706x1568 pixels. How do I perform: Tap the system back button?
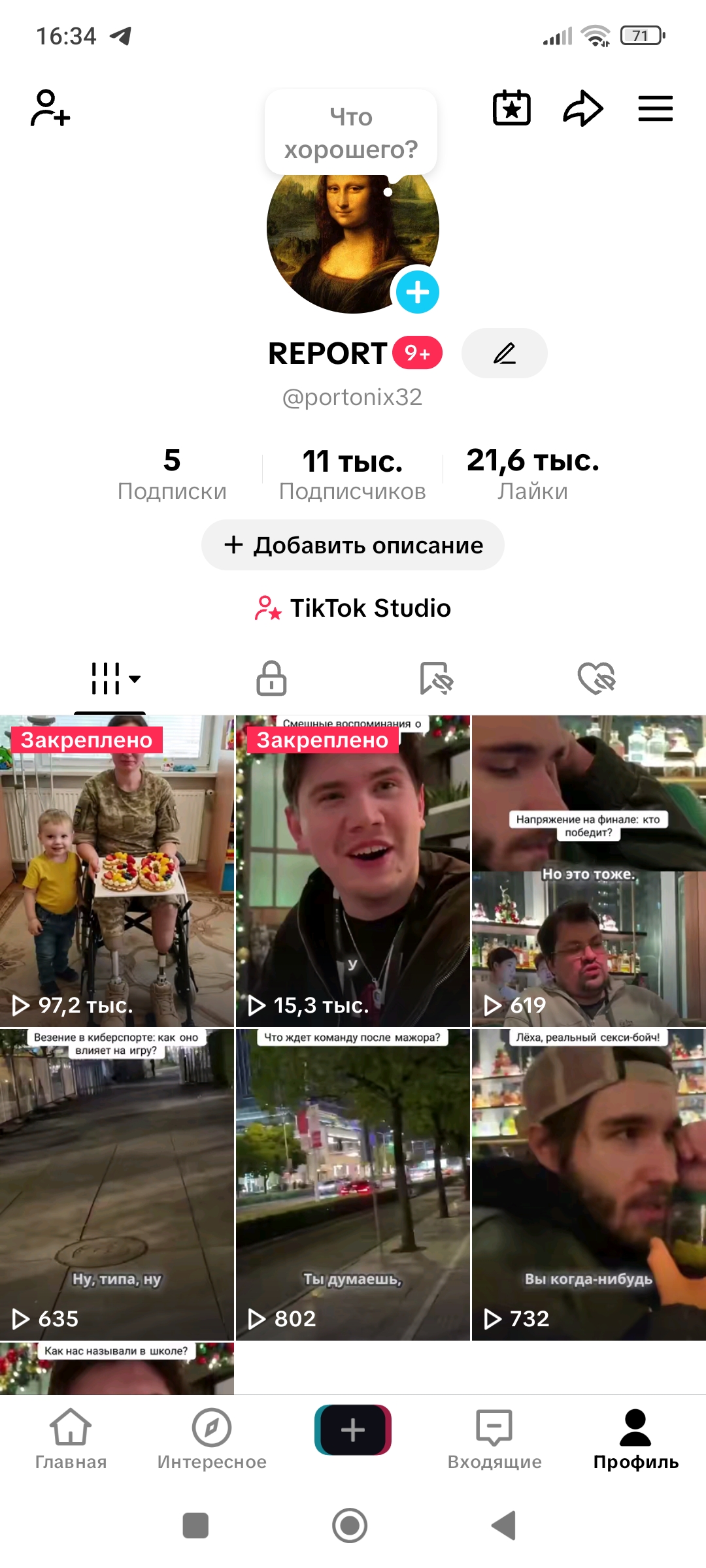pyautogui.click(x=504, y=1526)
